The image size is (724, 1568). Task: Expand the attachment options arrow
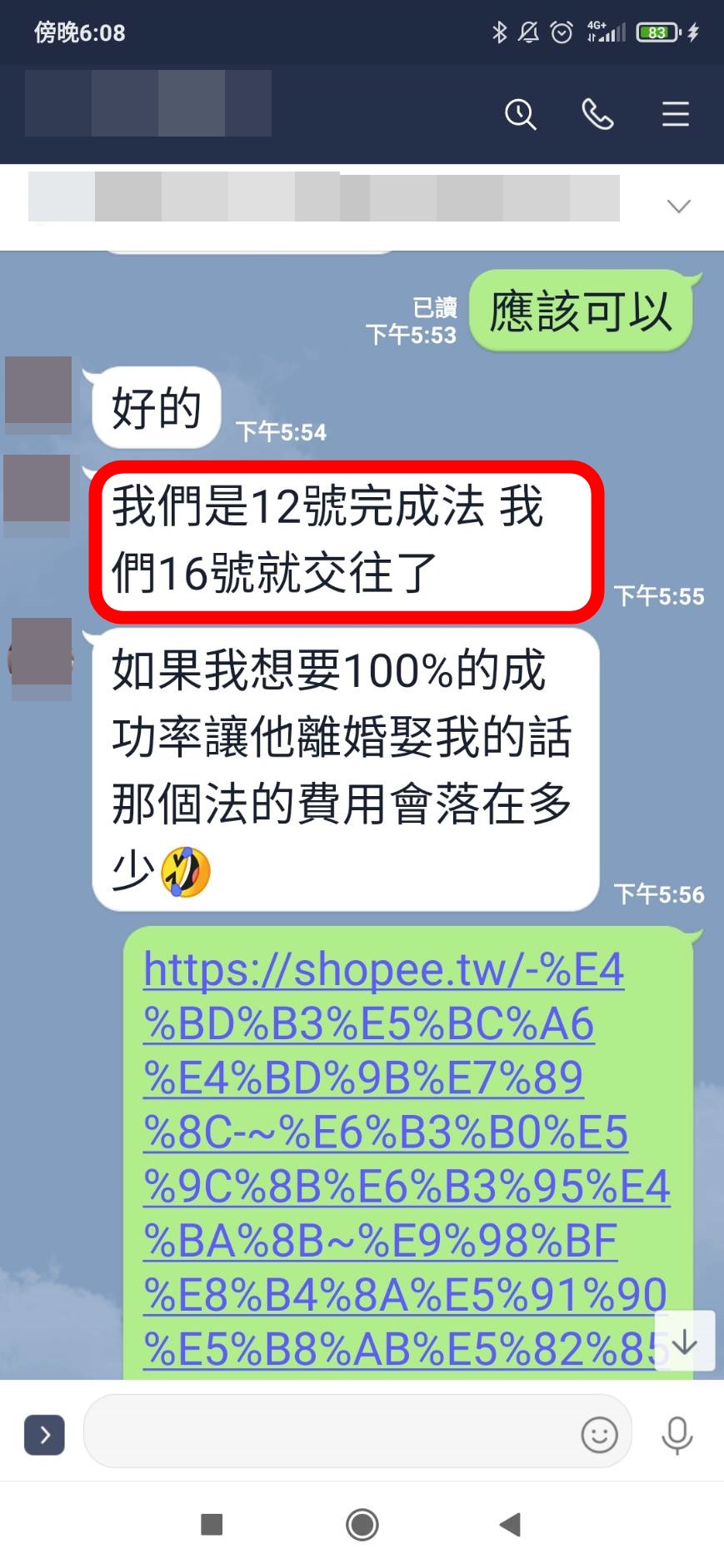(x=45, y=1435)
